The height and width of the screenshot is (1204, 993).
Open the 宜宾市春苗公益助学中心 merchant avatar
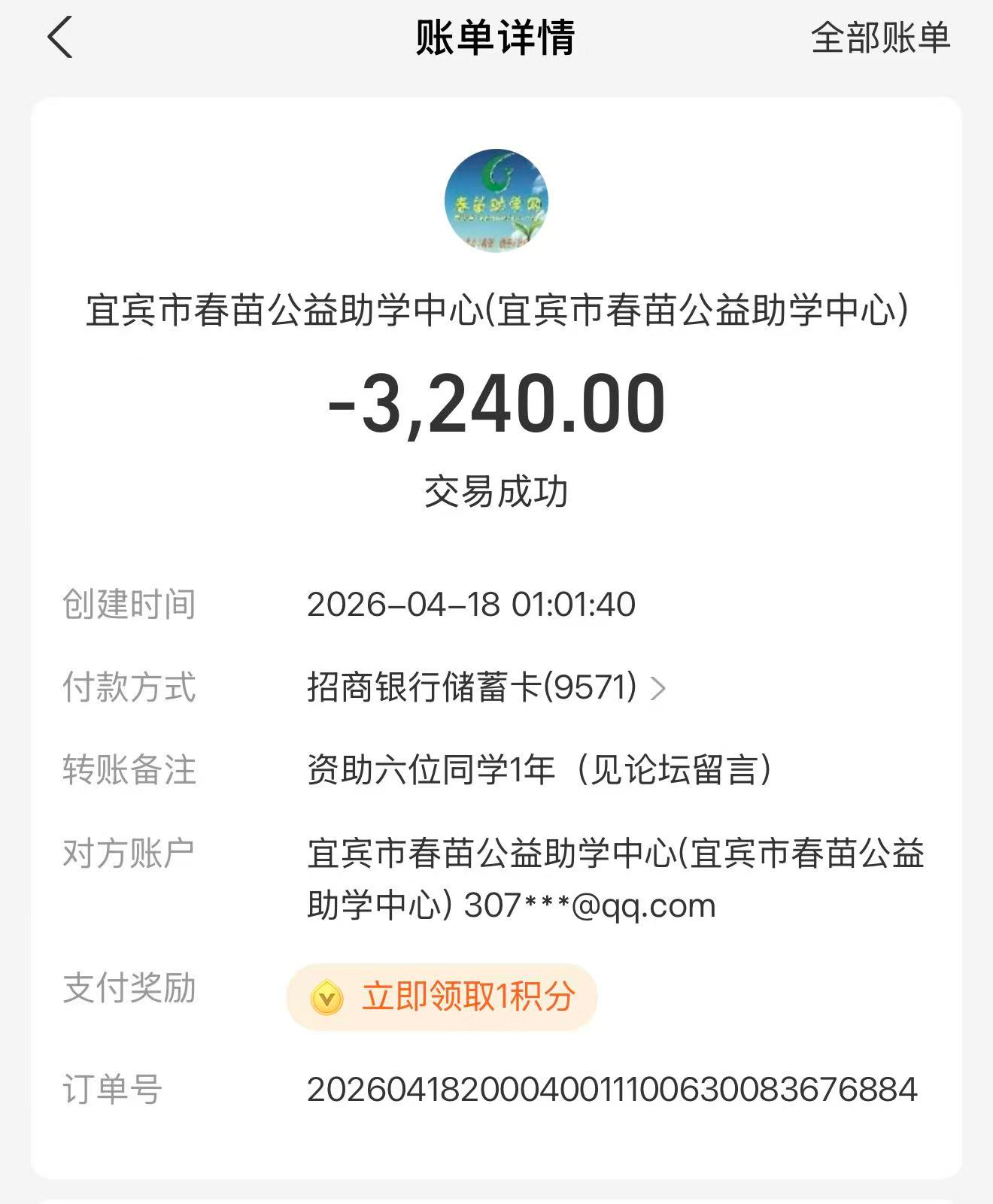click(496, 200)
